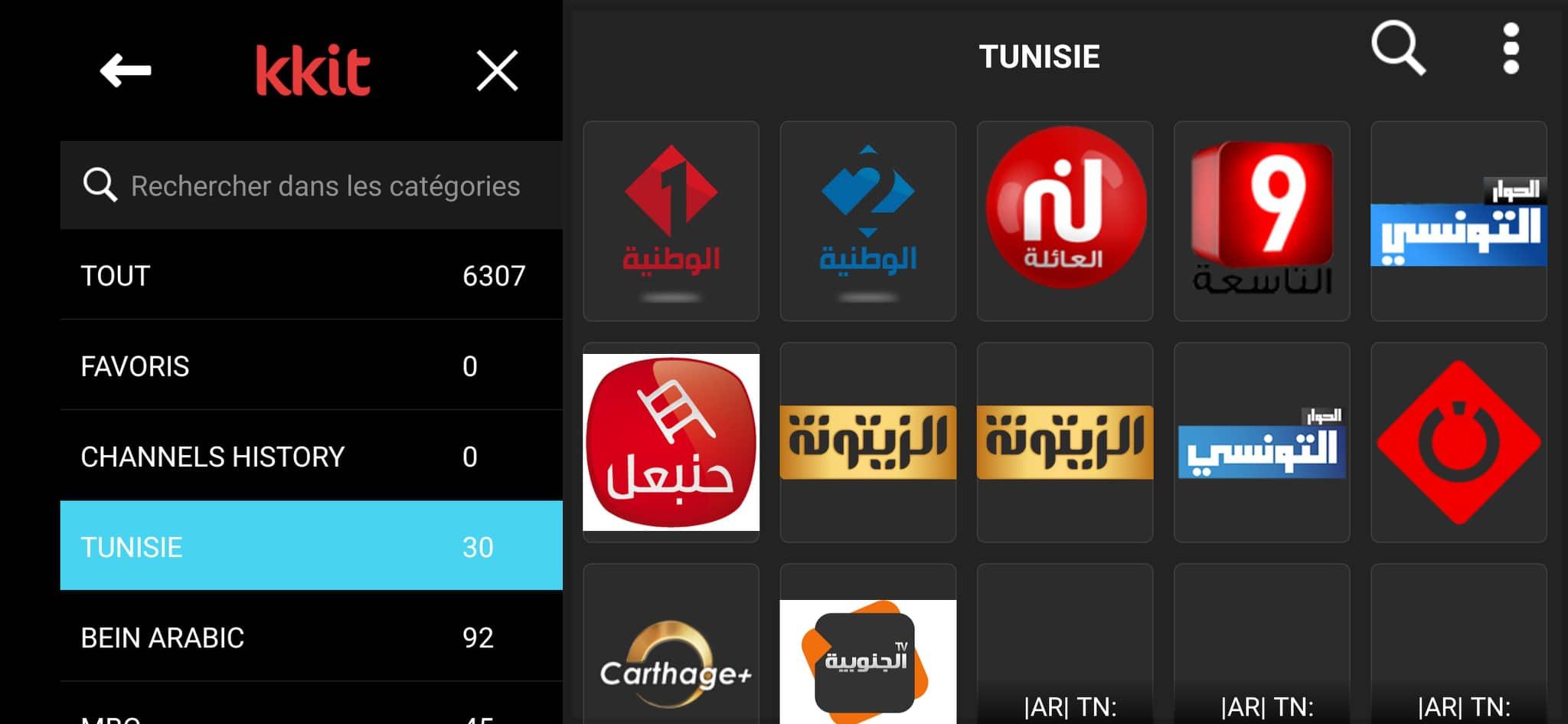Screen dimensions: 1568x724
Task: Open the red diamond logo channel
Action: click(x=1458, y=442)
